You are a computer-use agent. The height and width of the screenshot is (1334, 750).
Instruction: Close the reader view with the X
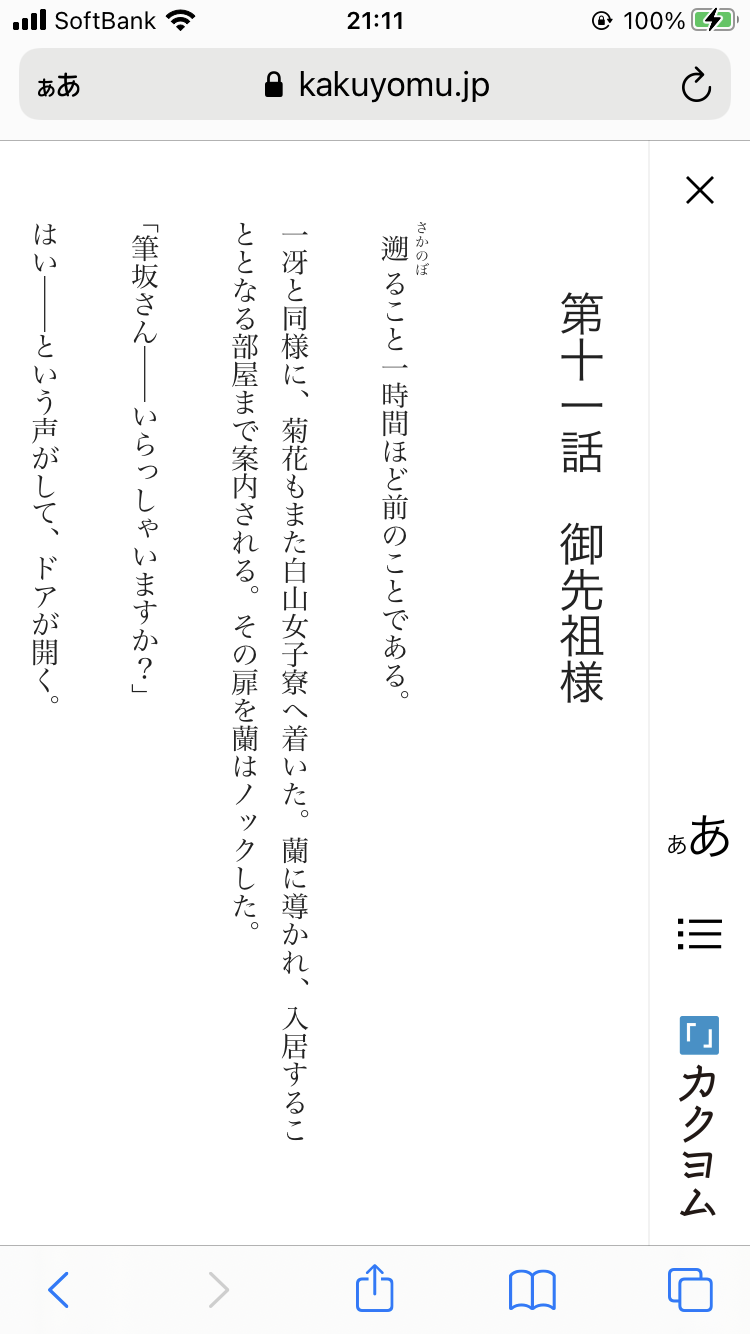(x=699, y=190)
